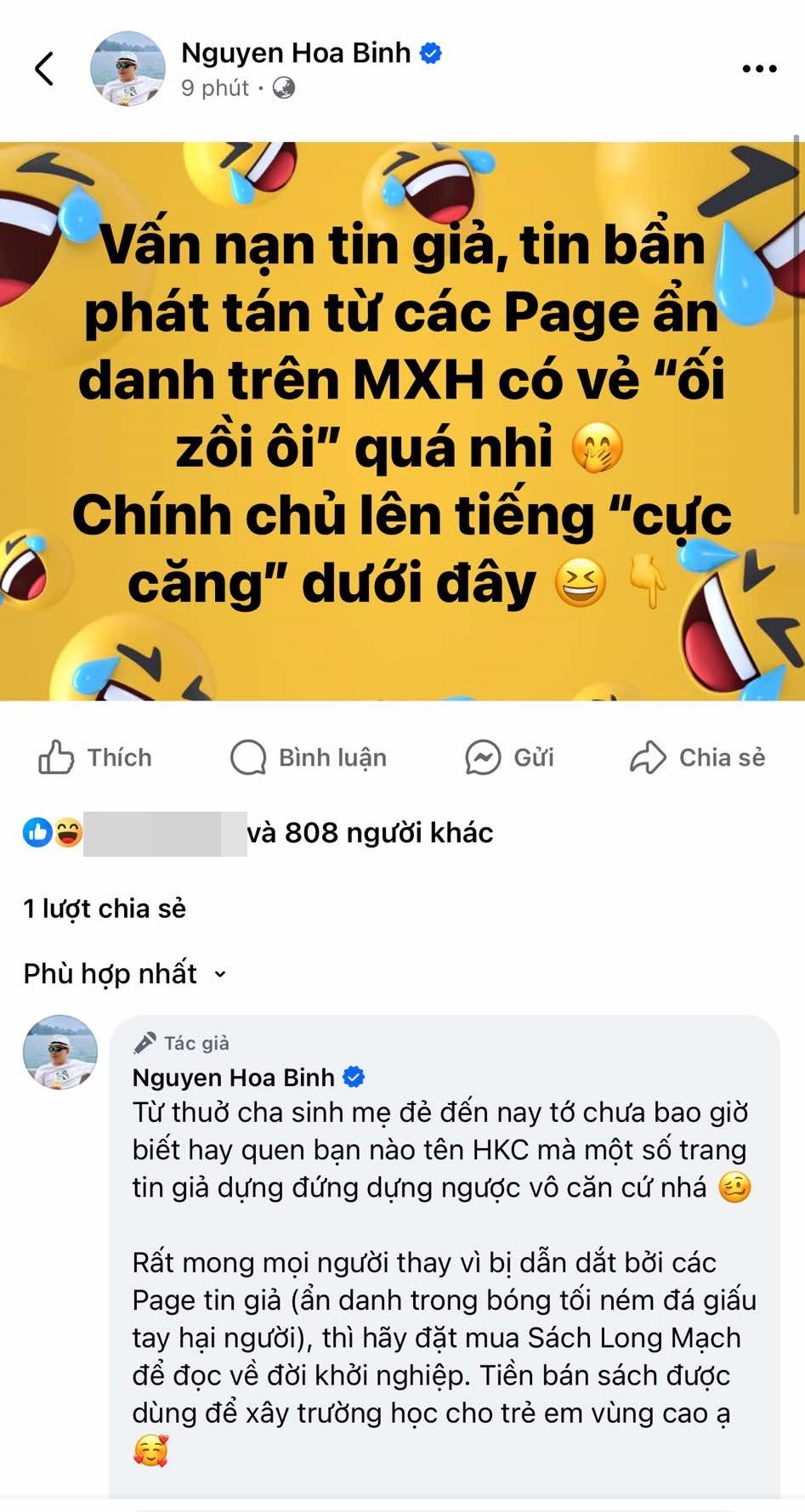Expand the Phù hợp nhất comment sort dropdown
Viewport: 805px width, 1512px height.
[125, 973]
